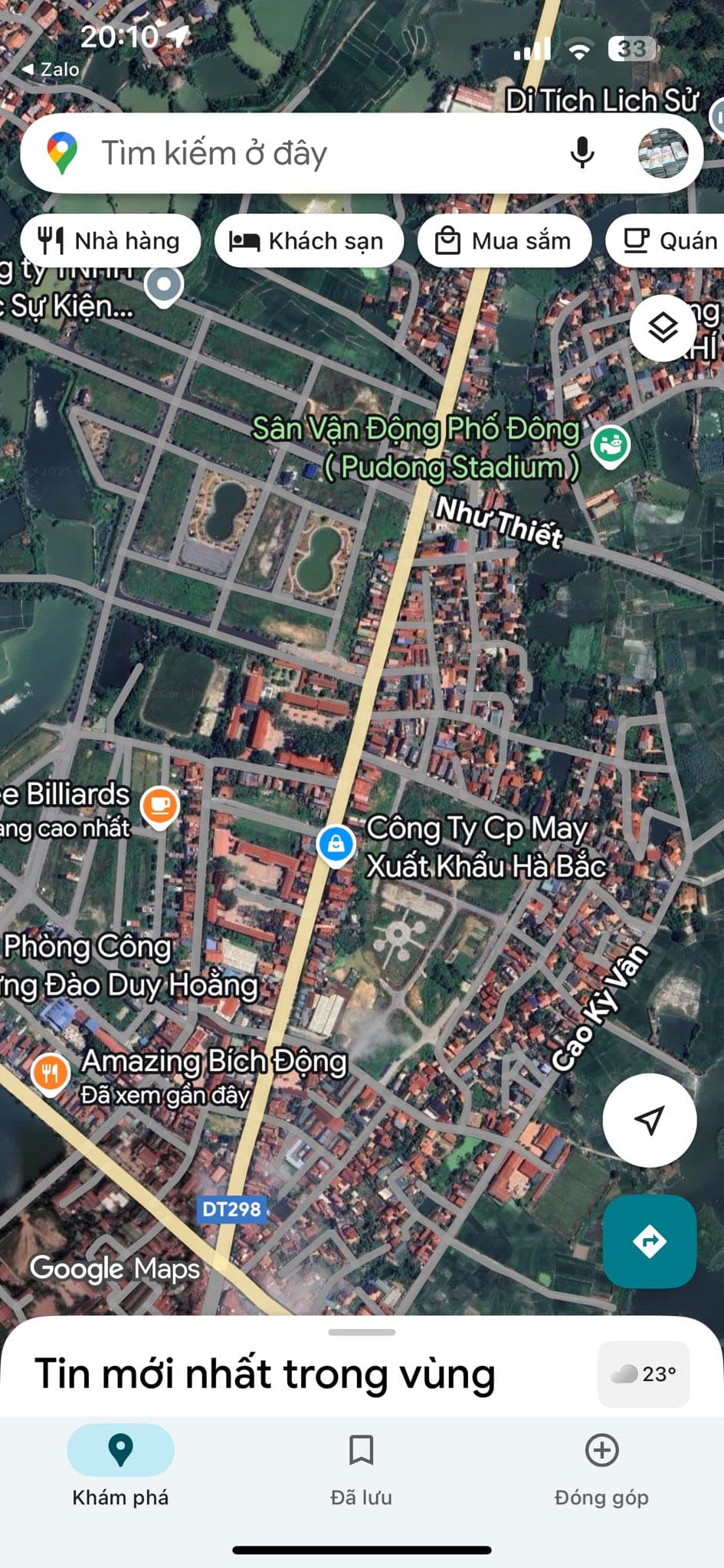This screenshot has height=1568, width=724.
Task: Activate the Mua sắm shopping filter
Action: tap(504, 240)
